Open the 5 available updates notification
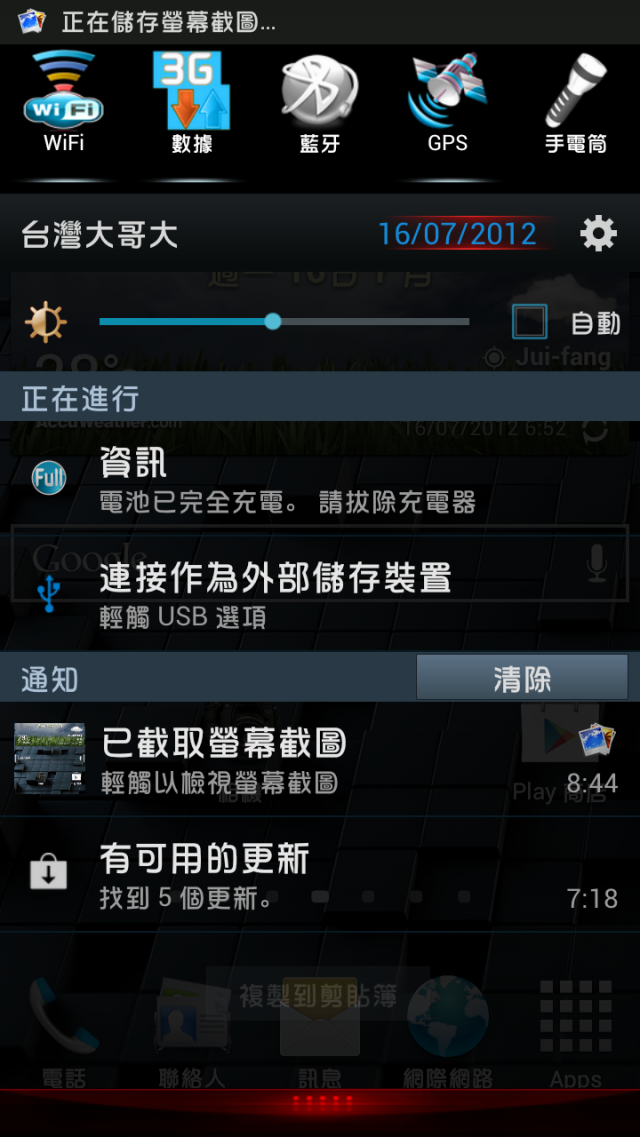 point(320,875)
